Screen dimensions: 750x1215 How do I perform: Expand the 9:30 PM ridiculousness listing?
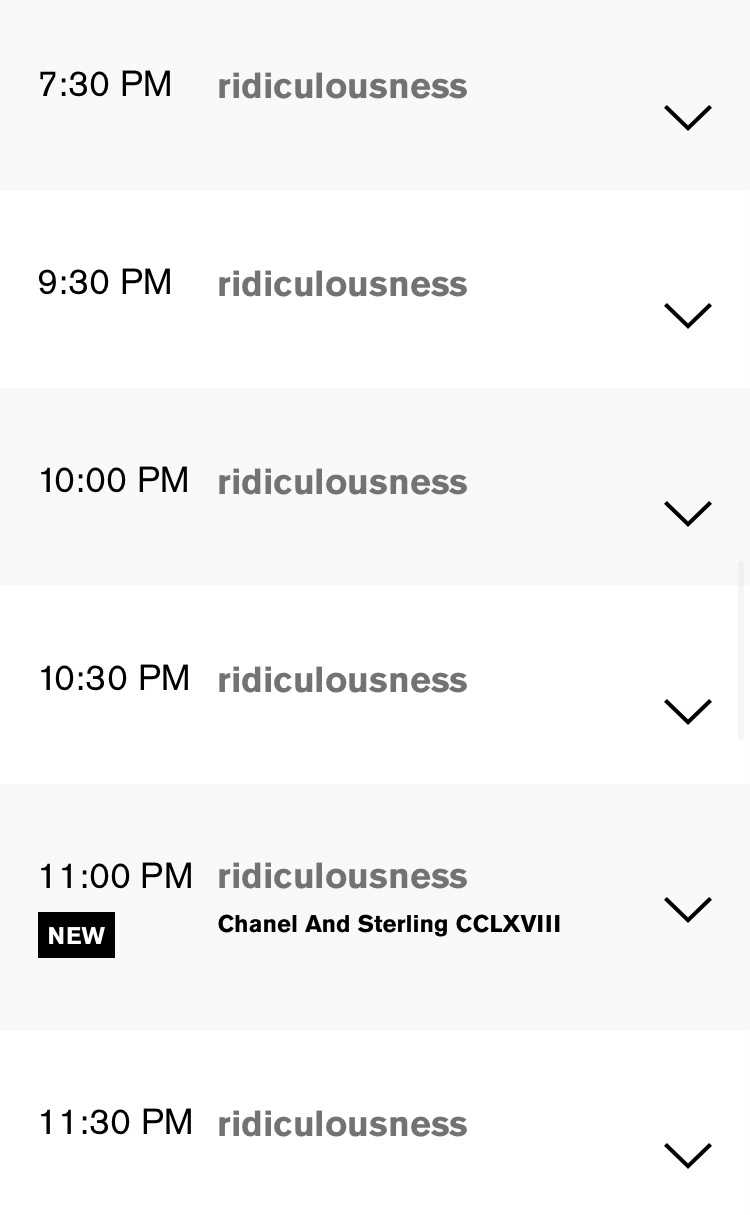click(x=688, y=315)
